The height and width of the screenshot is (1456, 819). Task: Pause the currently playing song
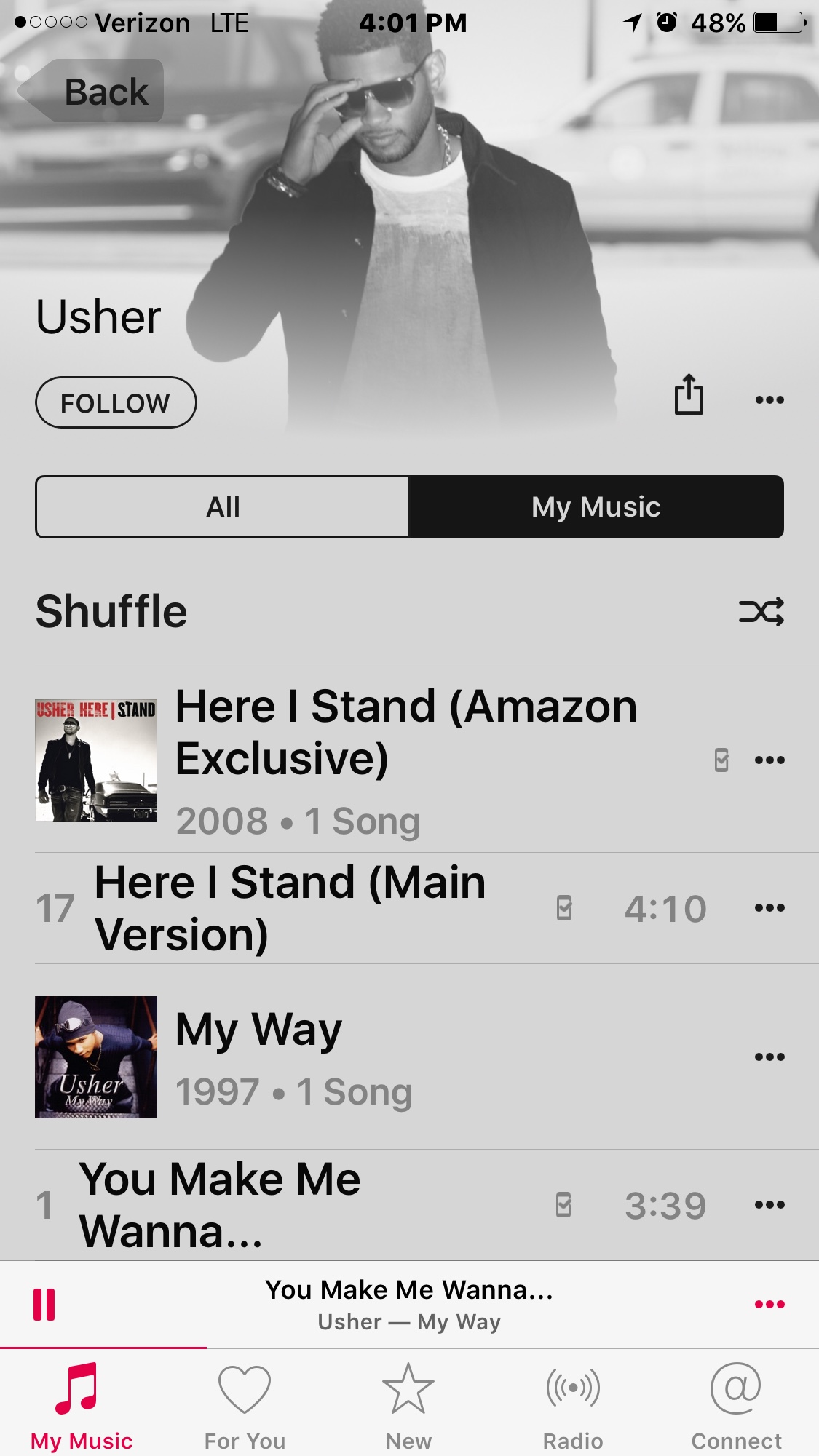point(44,1304)
